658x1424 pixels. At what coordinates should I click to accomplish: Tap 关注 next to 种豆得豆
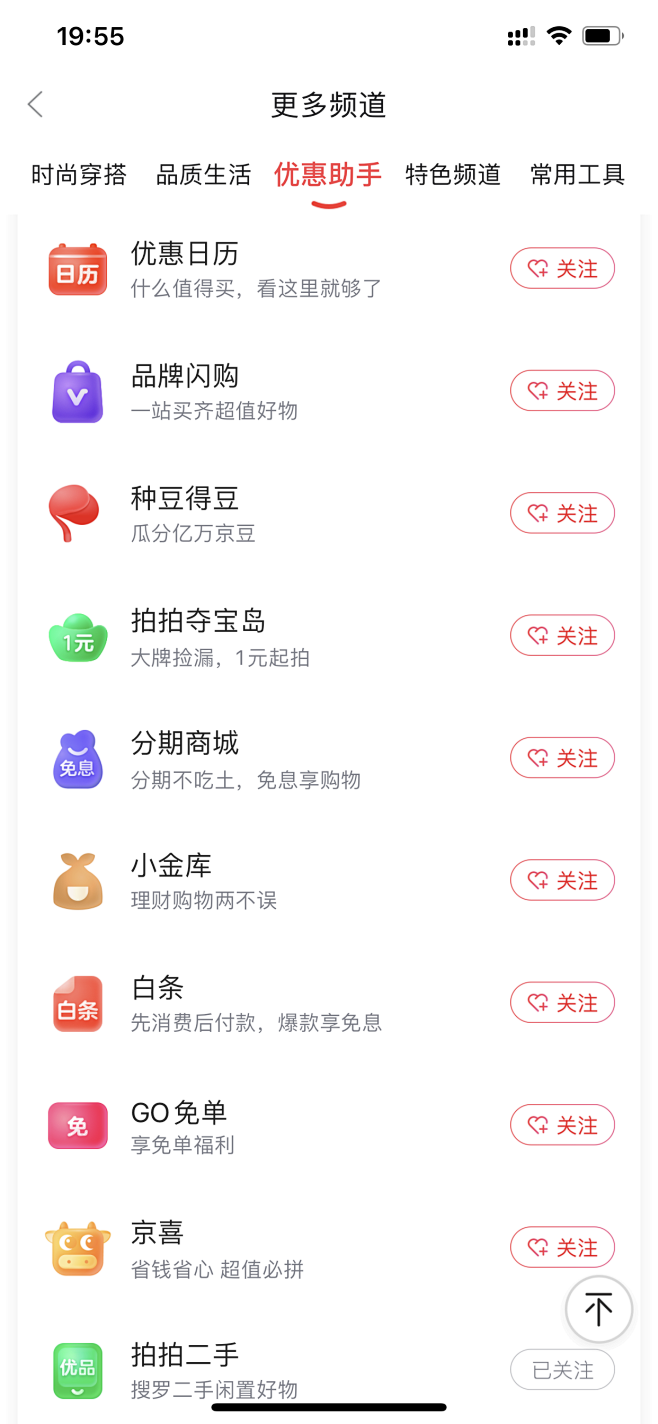[x=562, y=513]
